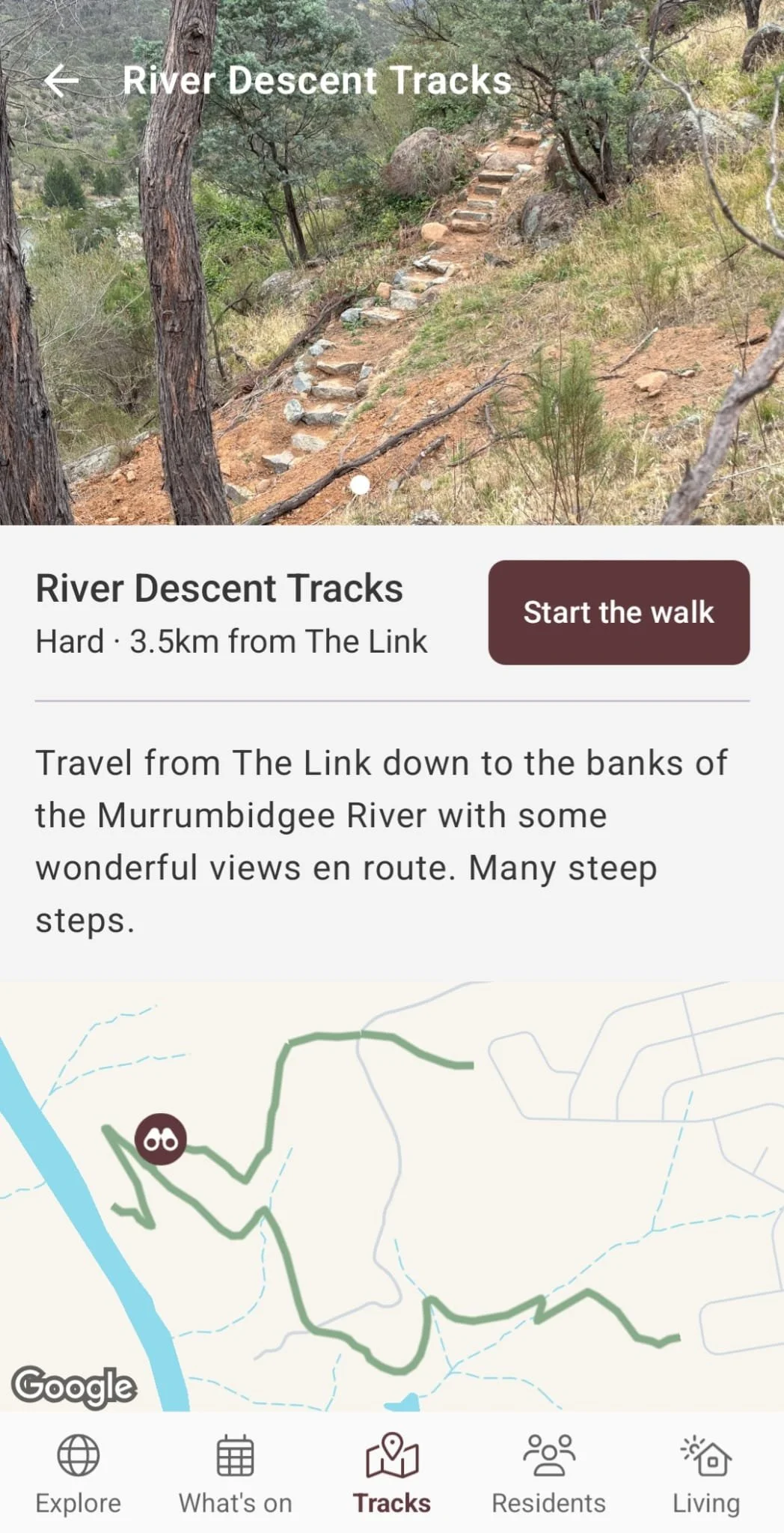The width and height of the screenshot is (784, 1533).
Task: Open the Living tab
Action: click(706, 1475)
